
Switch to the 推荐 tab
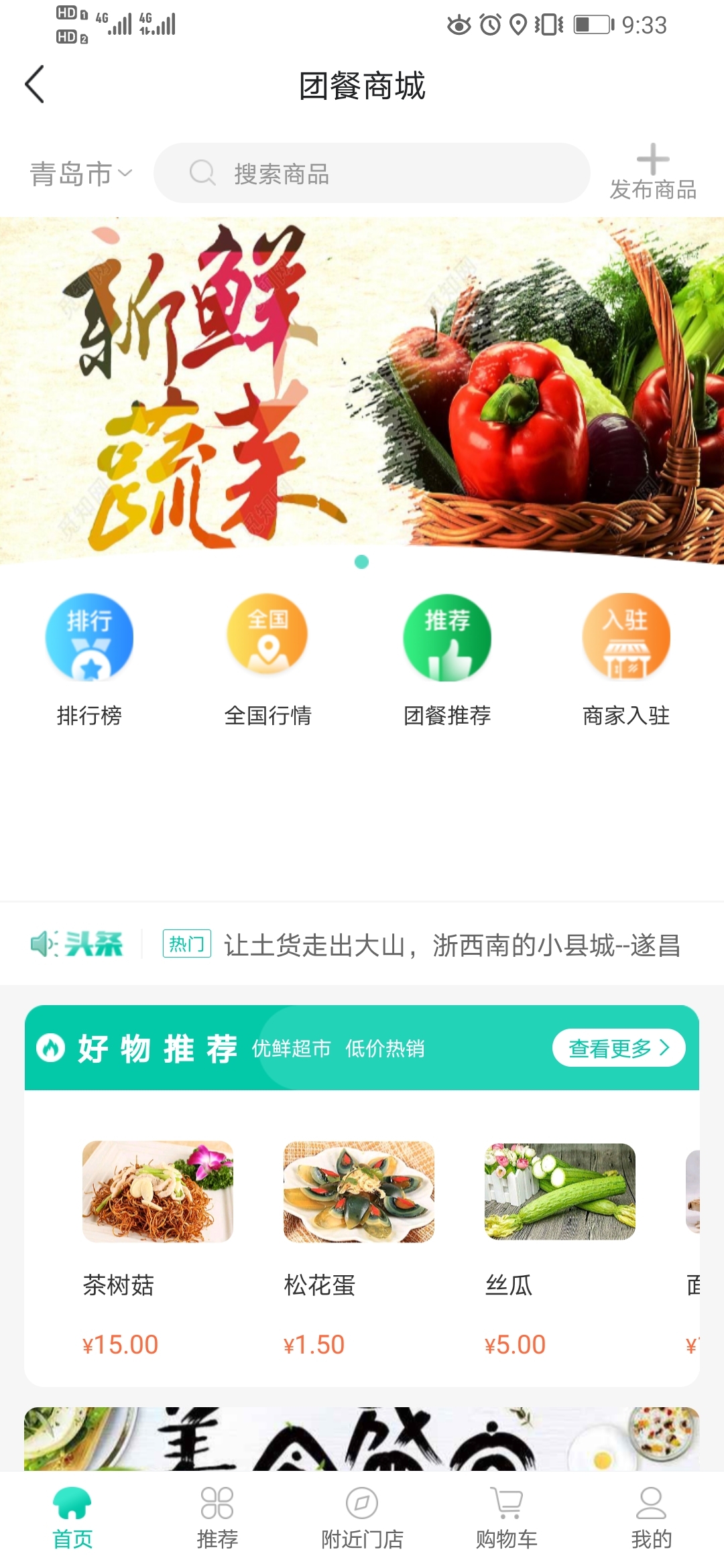point(217,1518)
